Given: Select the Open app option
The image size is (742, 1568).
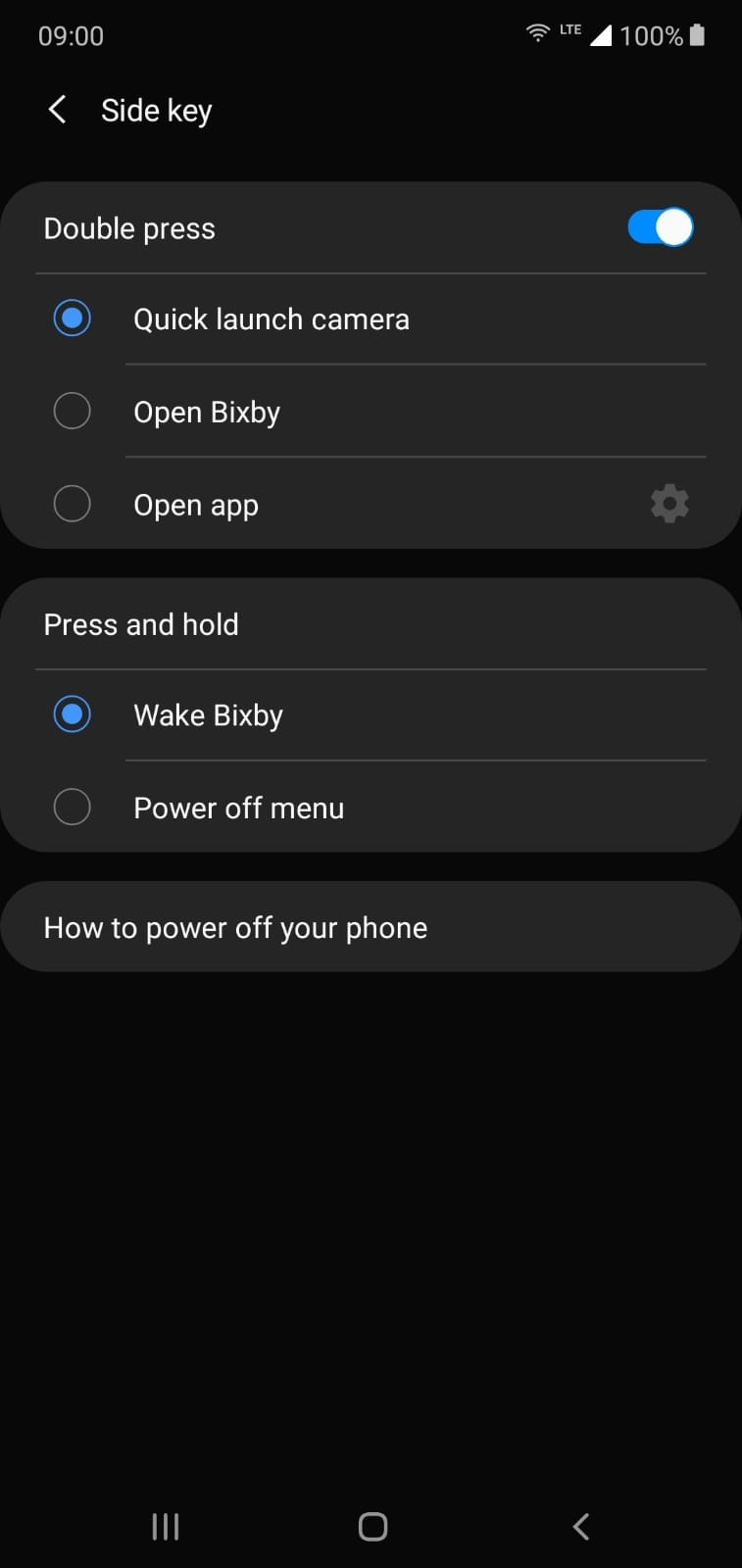Looking at the screenshot, I should pyautogui.click(x=196, y=505).
